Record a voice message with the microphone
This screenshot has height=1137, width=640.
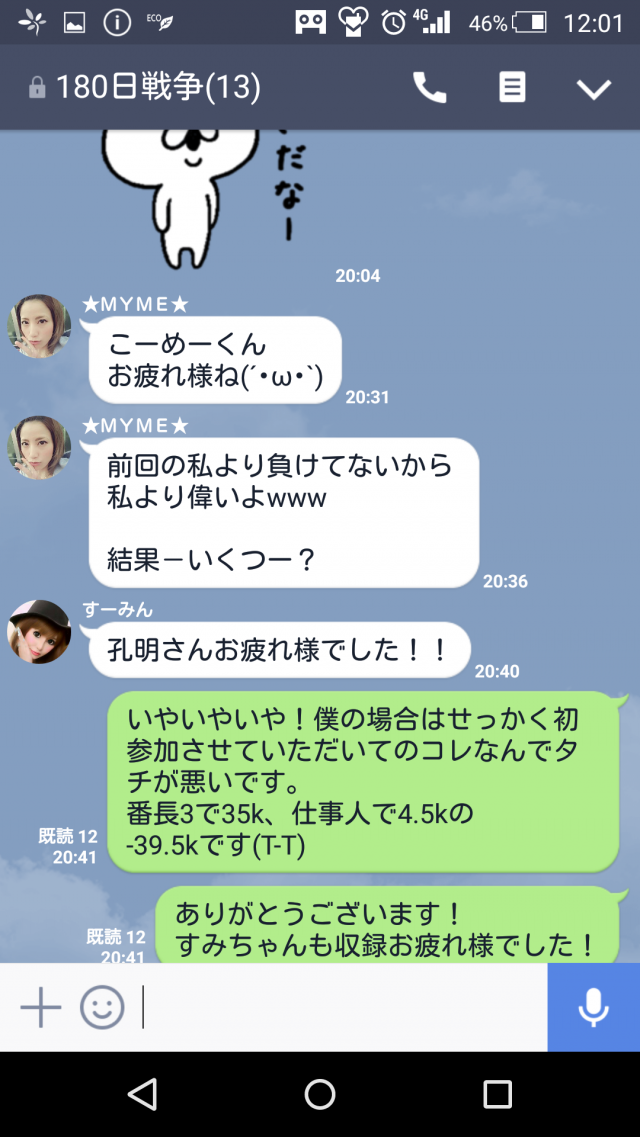593,1007
